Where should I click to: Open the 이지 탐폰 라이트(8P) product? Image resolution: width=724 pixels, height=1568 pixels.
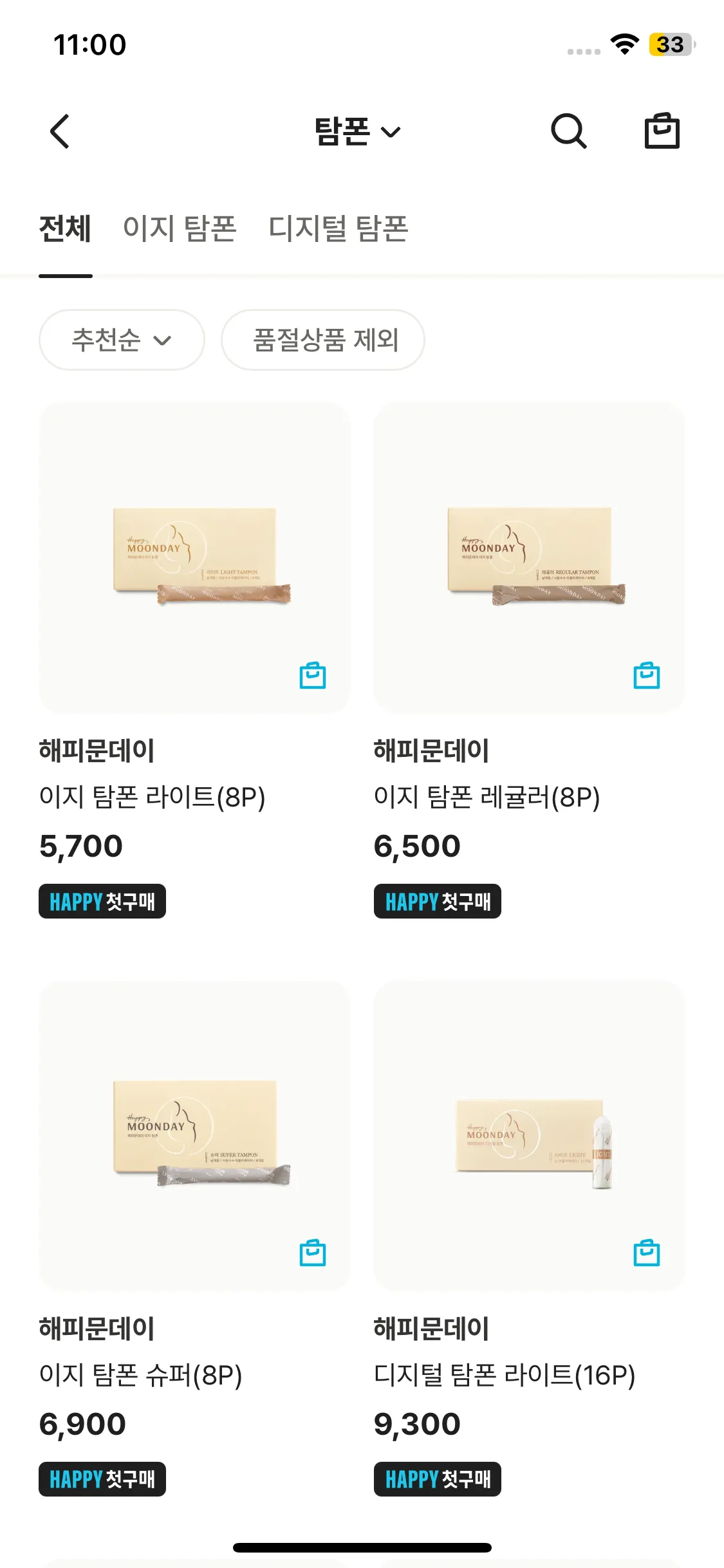point(194,557)
